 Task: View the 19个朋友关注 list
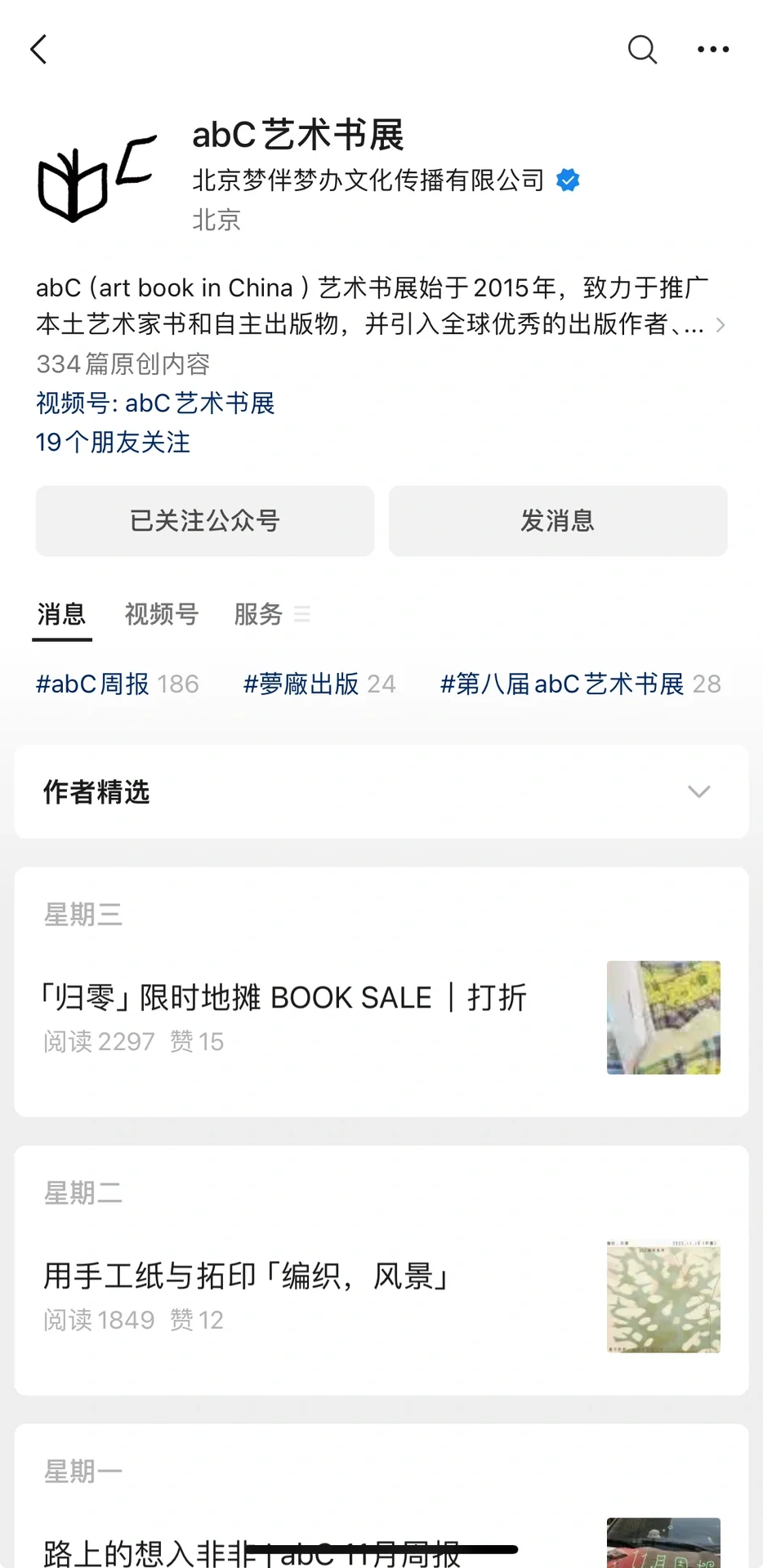[x=113, y=442]
